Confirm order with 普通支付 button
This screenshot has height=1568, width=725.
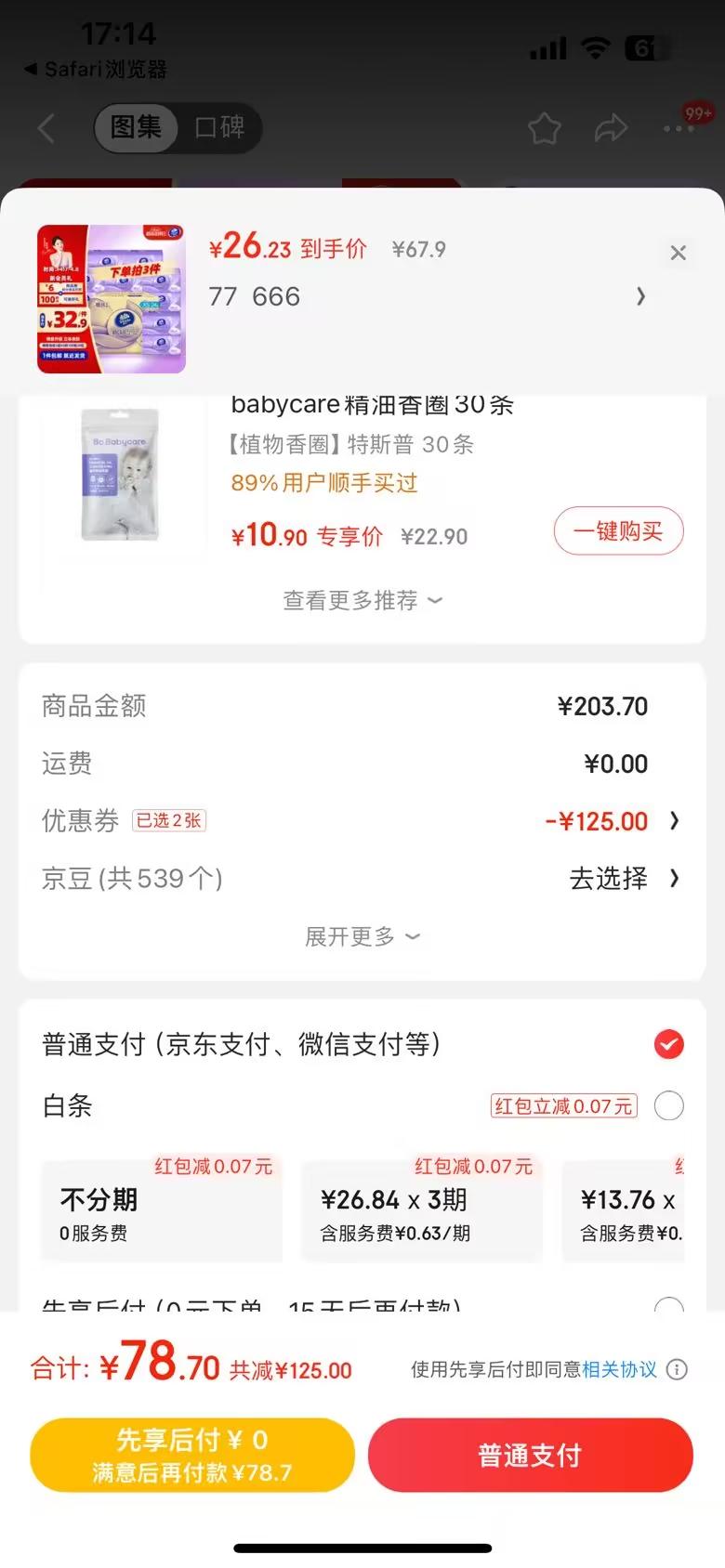530,1455
